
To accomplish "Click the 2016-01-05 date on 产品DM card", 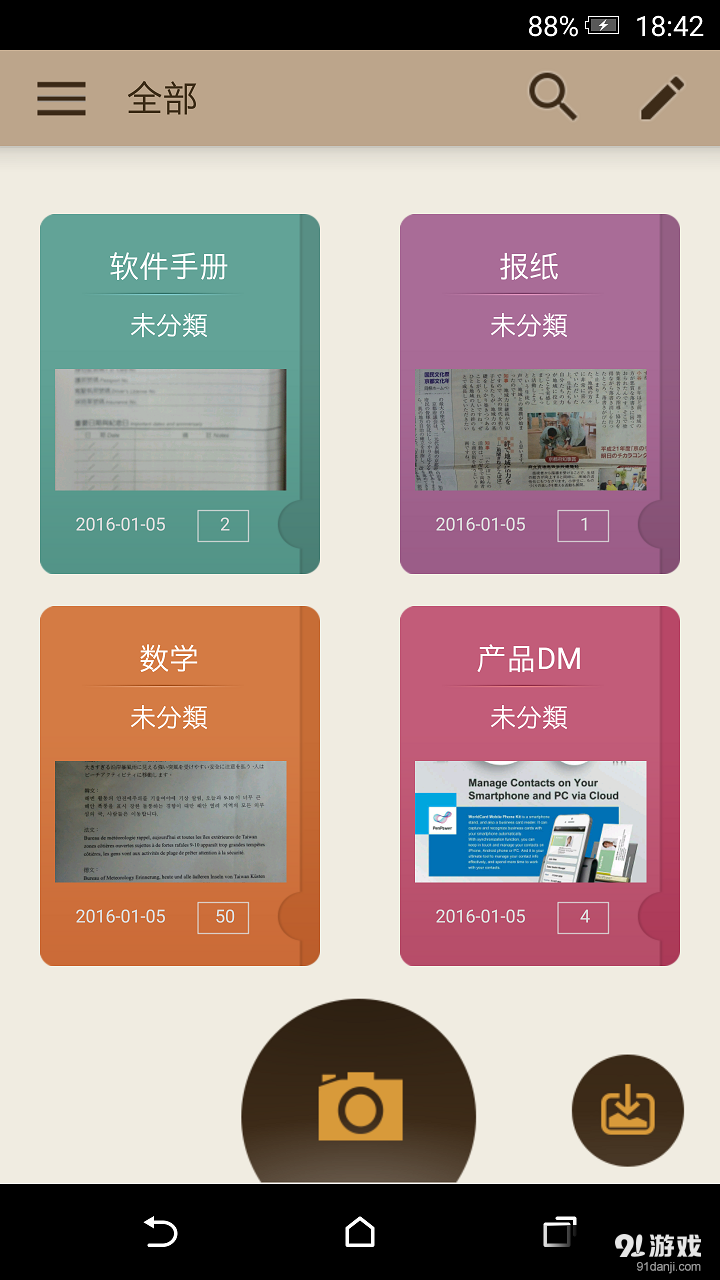I will tap(480, 917).
